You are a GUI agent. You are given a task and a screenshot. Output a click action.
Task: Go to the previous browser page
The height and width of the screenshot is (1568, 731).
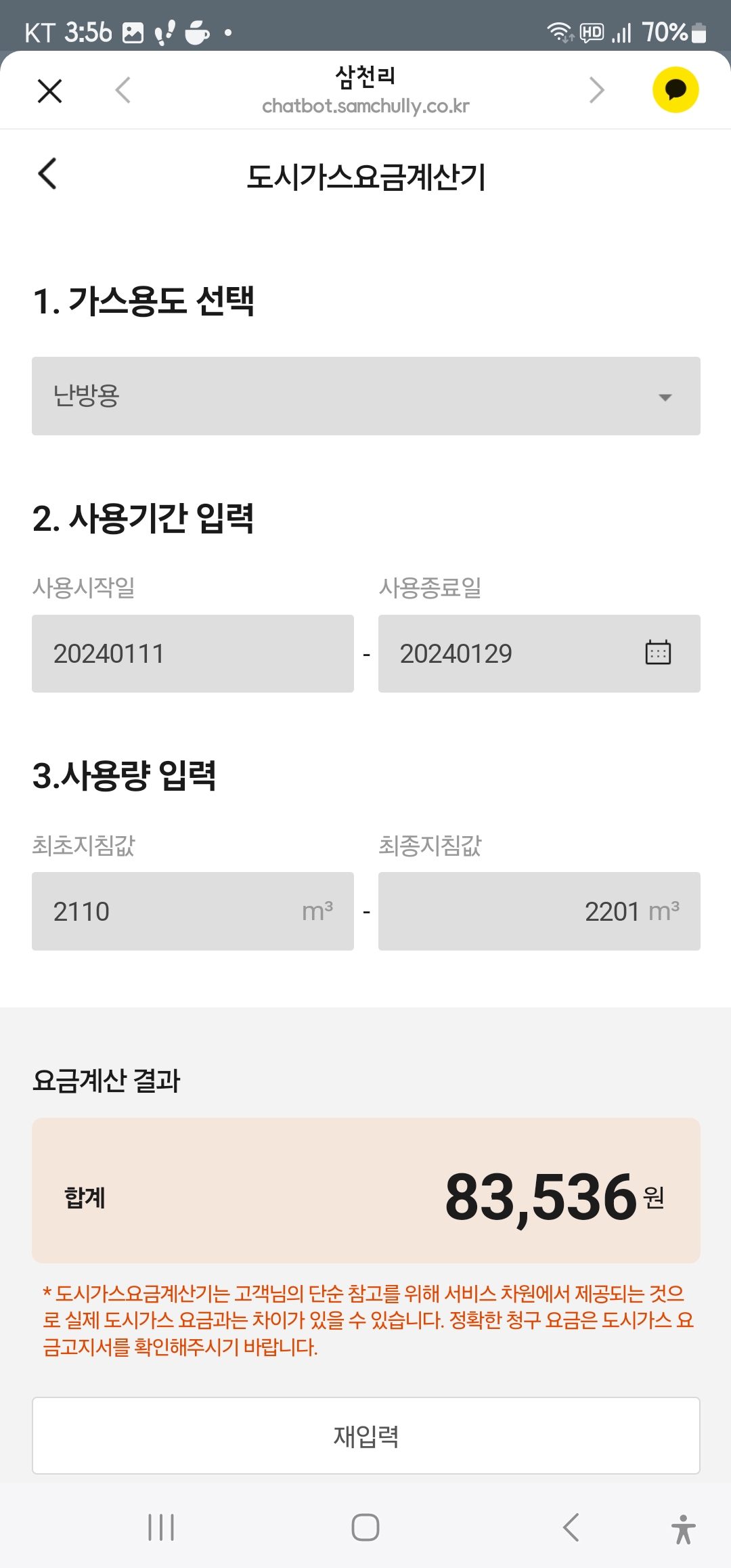pos(123,90)
